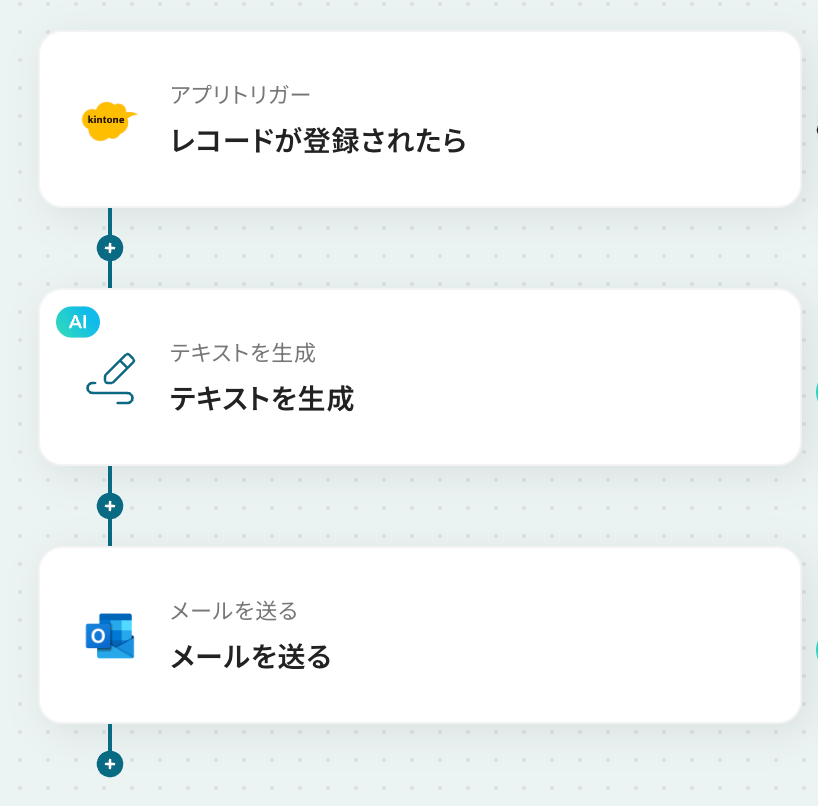Add a step below テキストを生成
Image resolution: width=818 pixels, height=806 pixels.
(110, 506)
